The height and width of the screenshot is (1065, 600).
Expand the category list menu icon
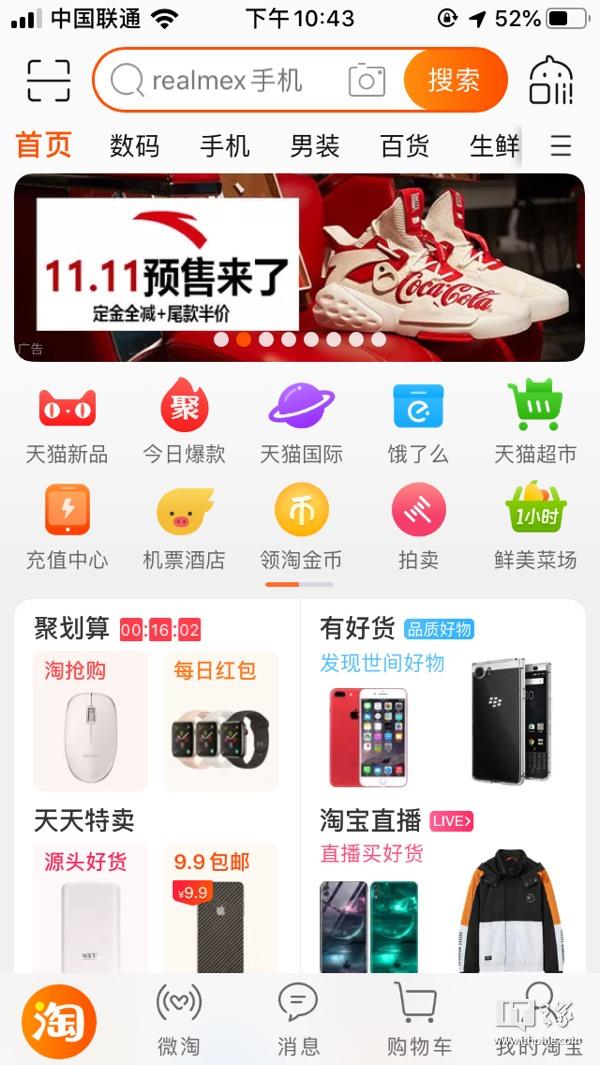pos(561,146)
